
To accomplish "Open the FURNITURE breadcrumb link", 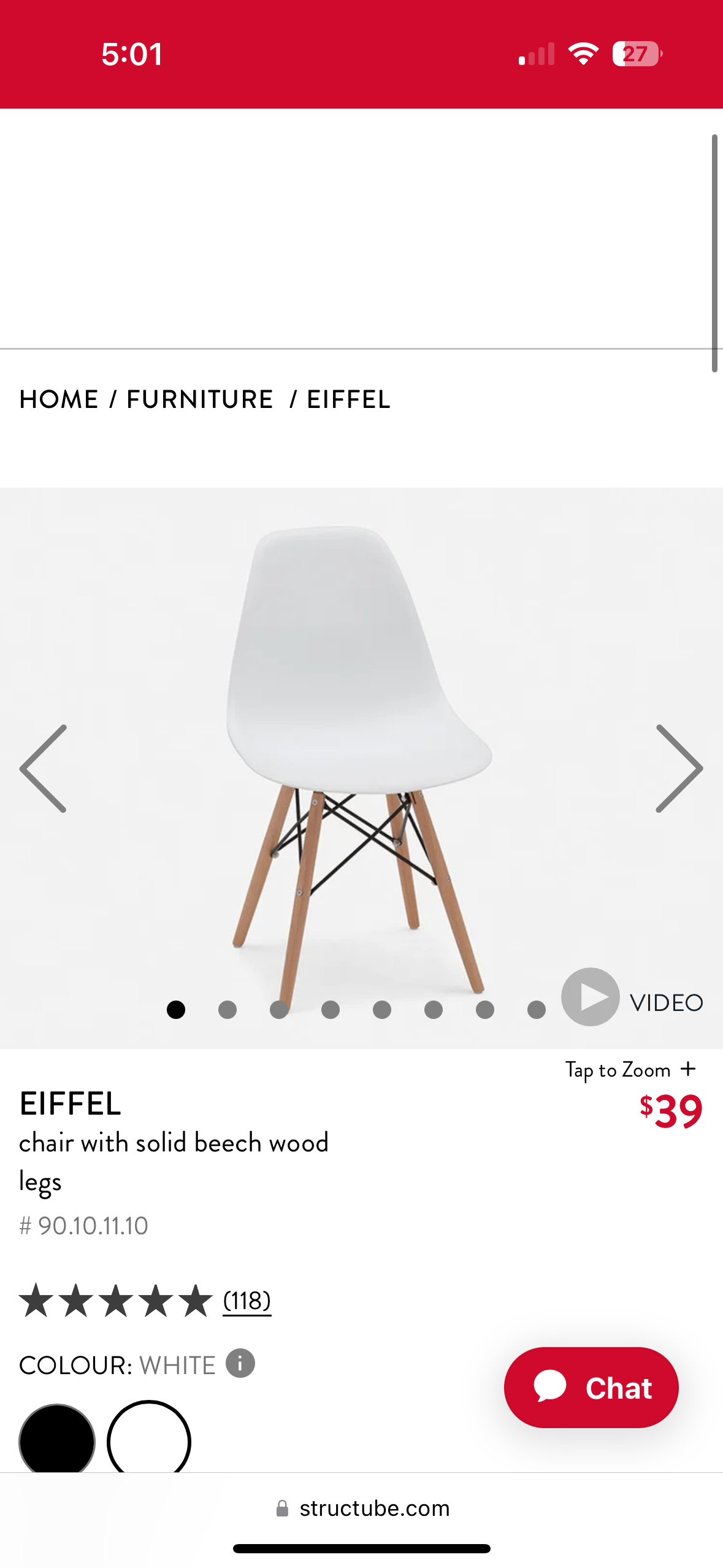I will (x=199, y=399).
